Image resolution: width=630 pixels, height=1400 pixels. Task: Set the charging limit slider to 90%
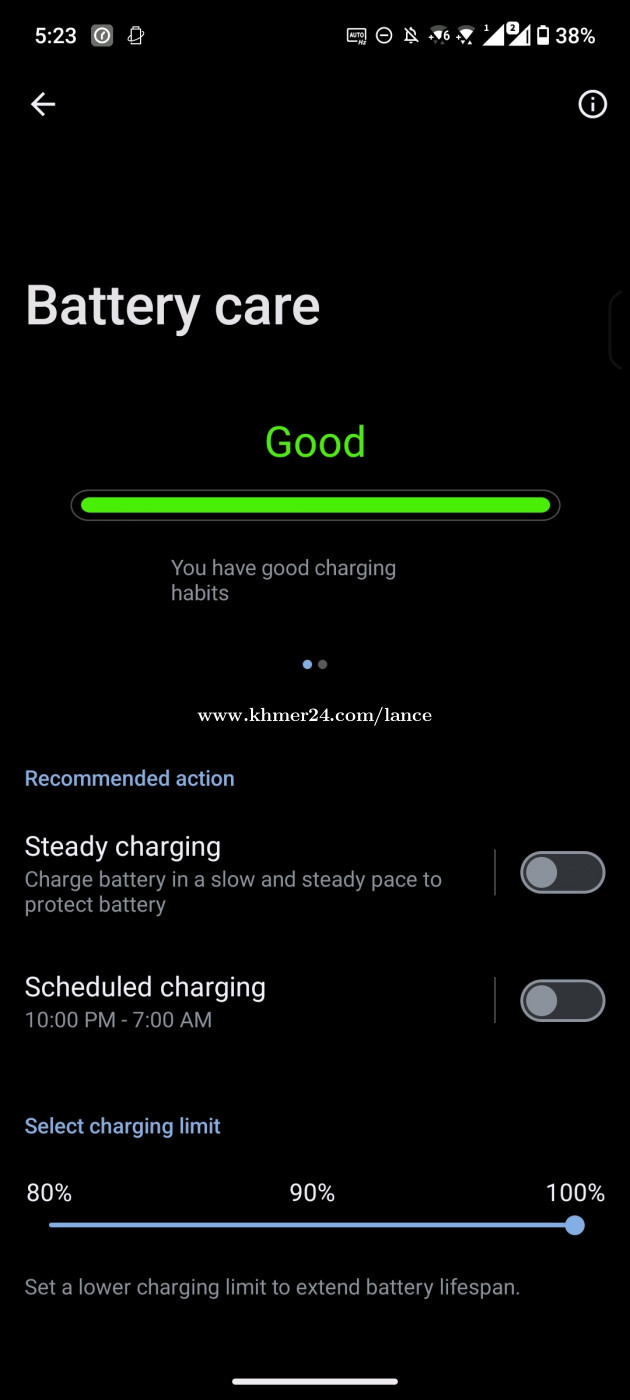(x=312, y=1225)
